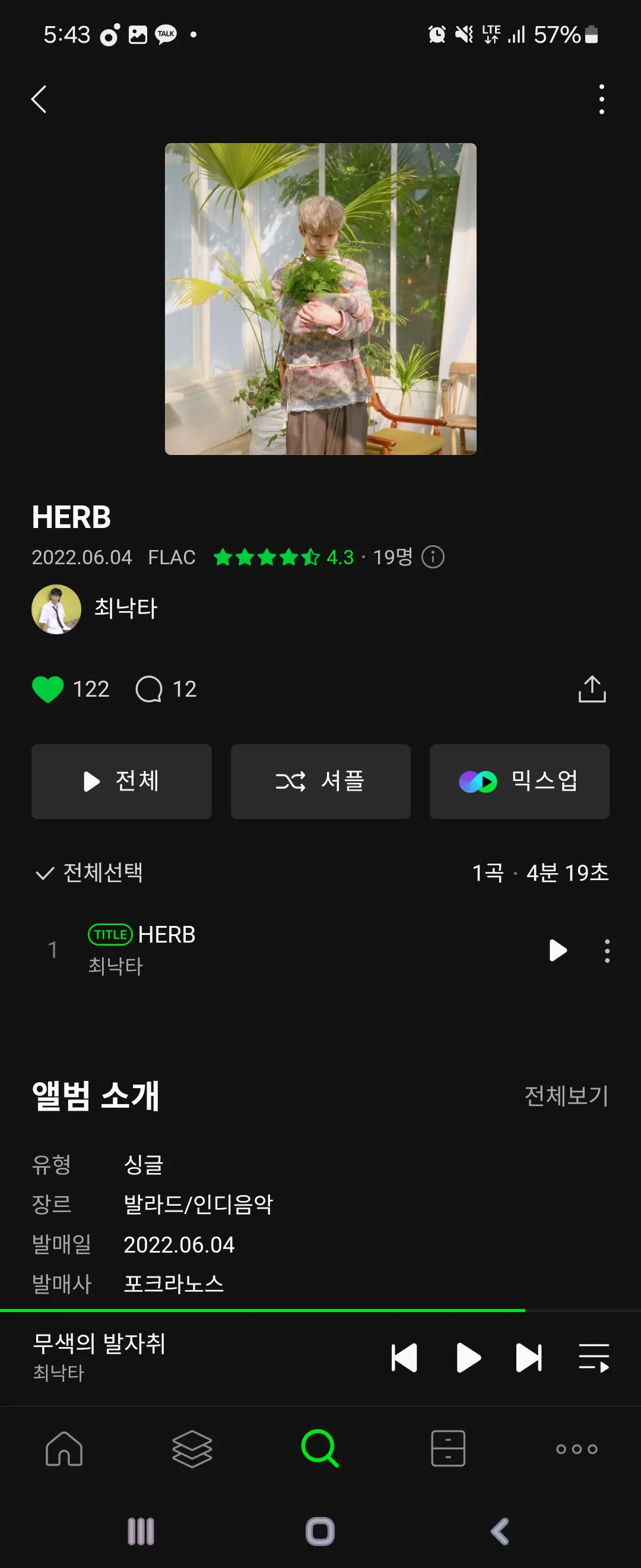The height and width of the screenshot is (1568, 641).
Task: Skip to previous track in mini player
Action: point(404,1357)
